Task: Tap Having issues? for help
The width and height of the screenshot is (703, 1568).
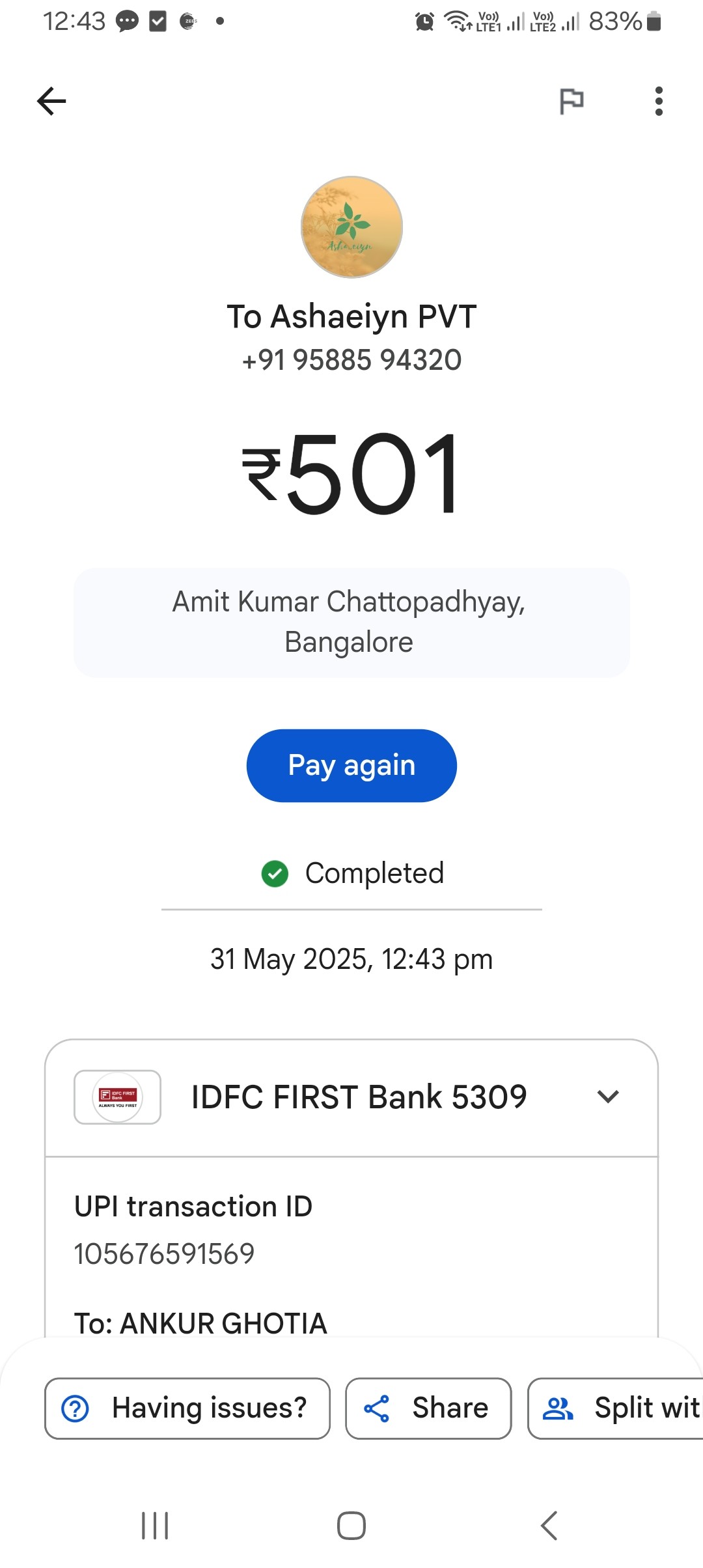Action: click(x=187, y=1408)
